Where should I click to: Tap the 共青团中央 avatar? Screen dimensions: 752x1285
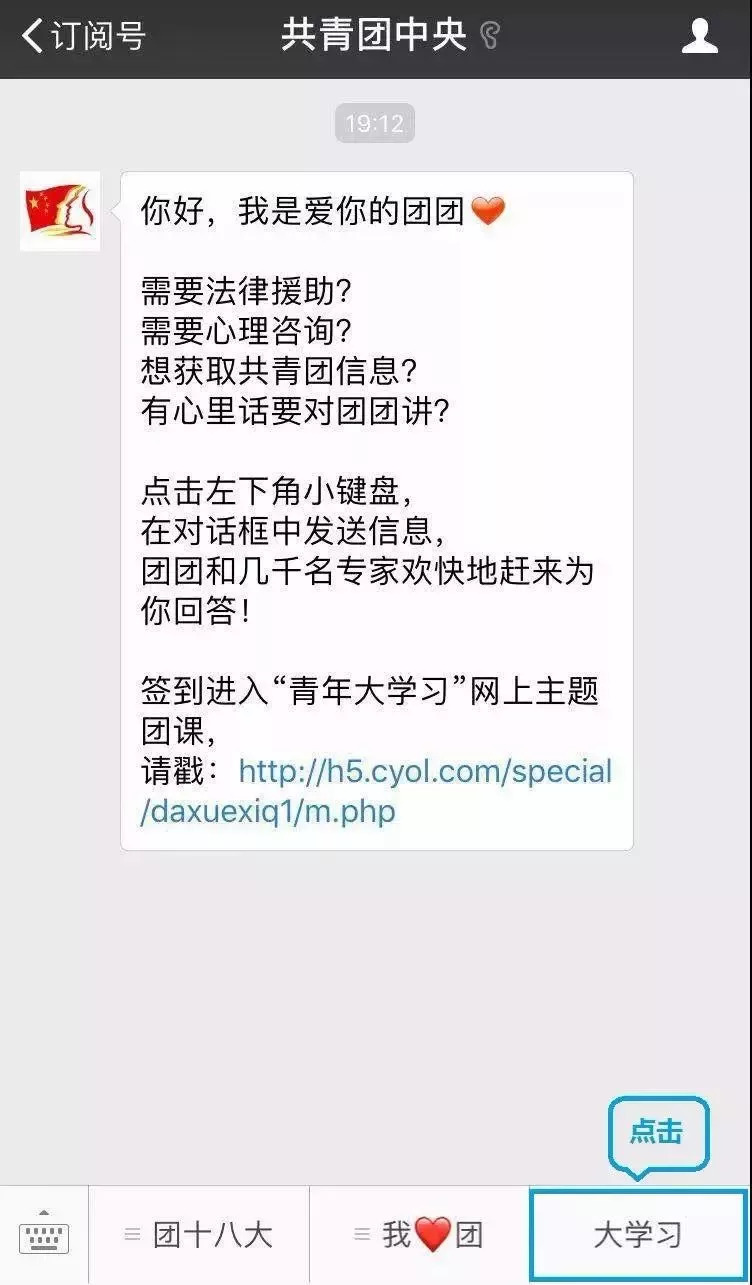click(x=60, y=211)
